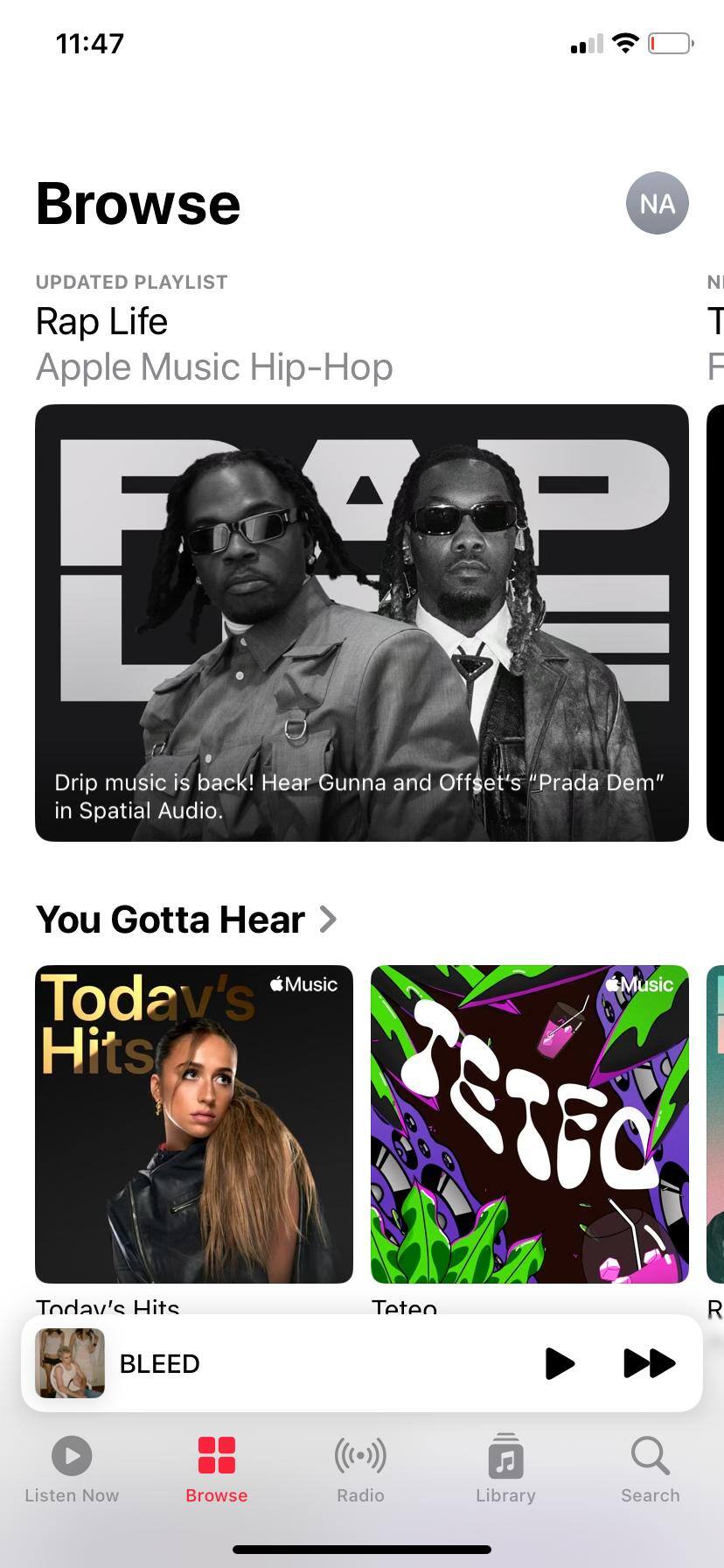Select the Browse tab
The height and width of the screenshot is (1568, 724).
click(216, 1469)
